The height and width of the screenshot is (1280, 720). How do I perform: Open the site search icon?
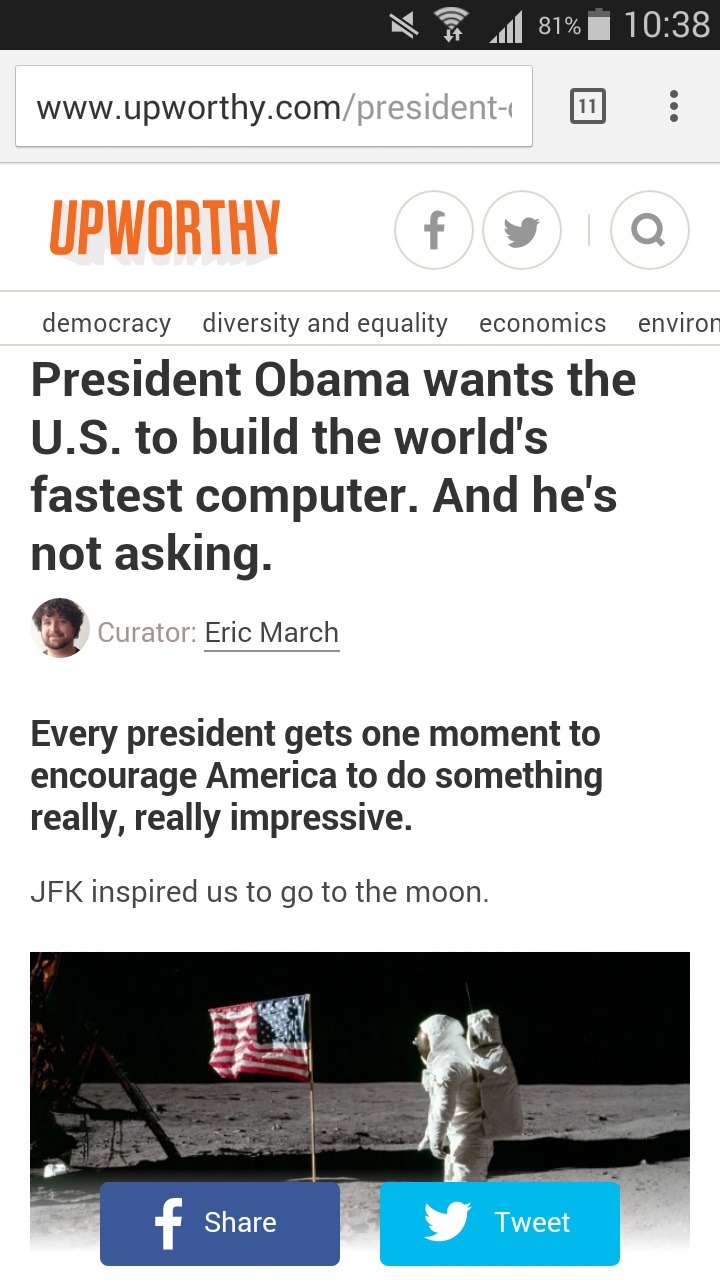click(649, 231)
